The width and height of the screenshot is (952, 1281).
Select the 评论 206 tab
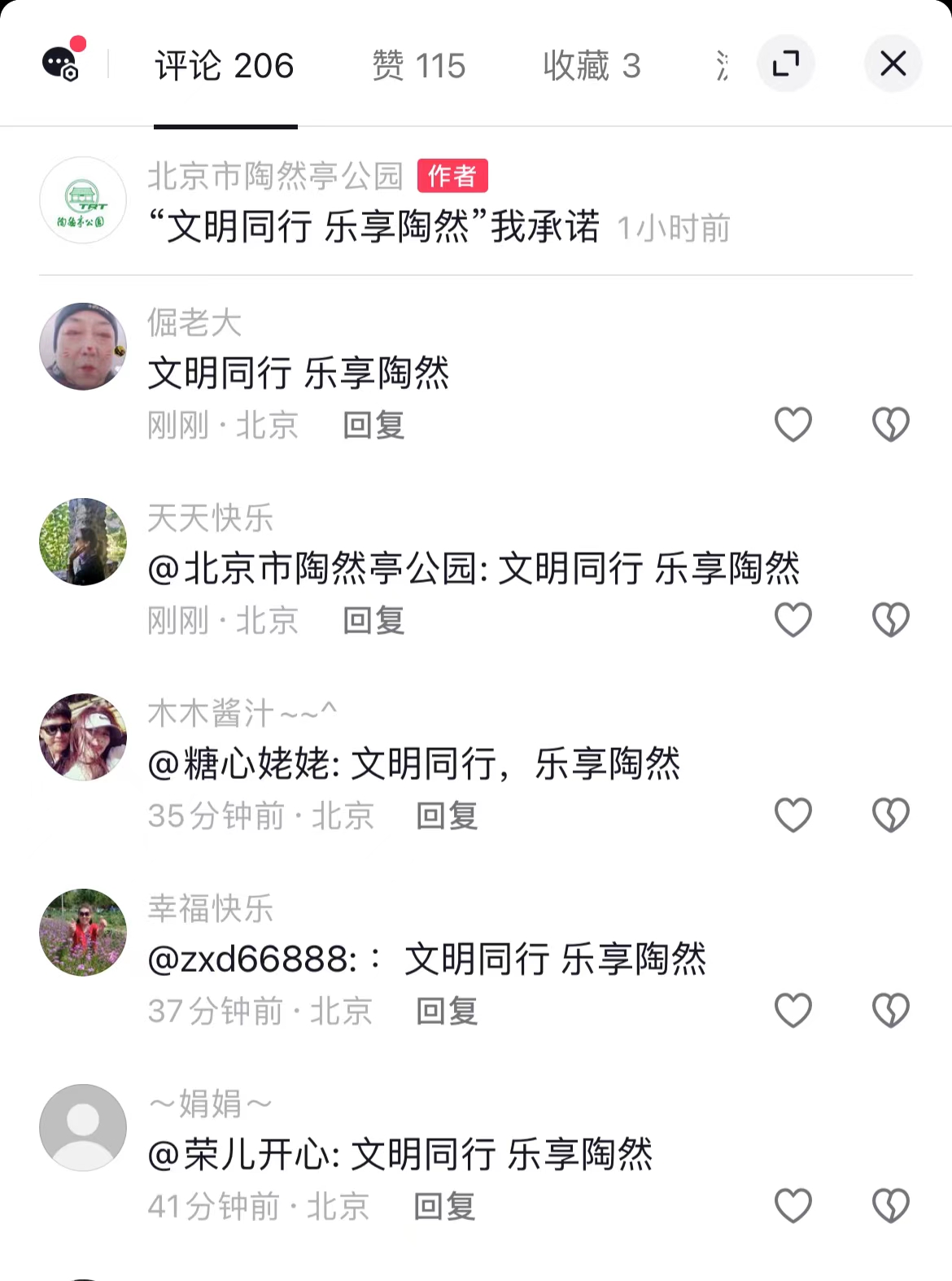pyautogui.click(x=225, y=66)
